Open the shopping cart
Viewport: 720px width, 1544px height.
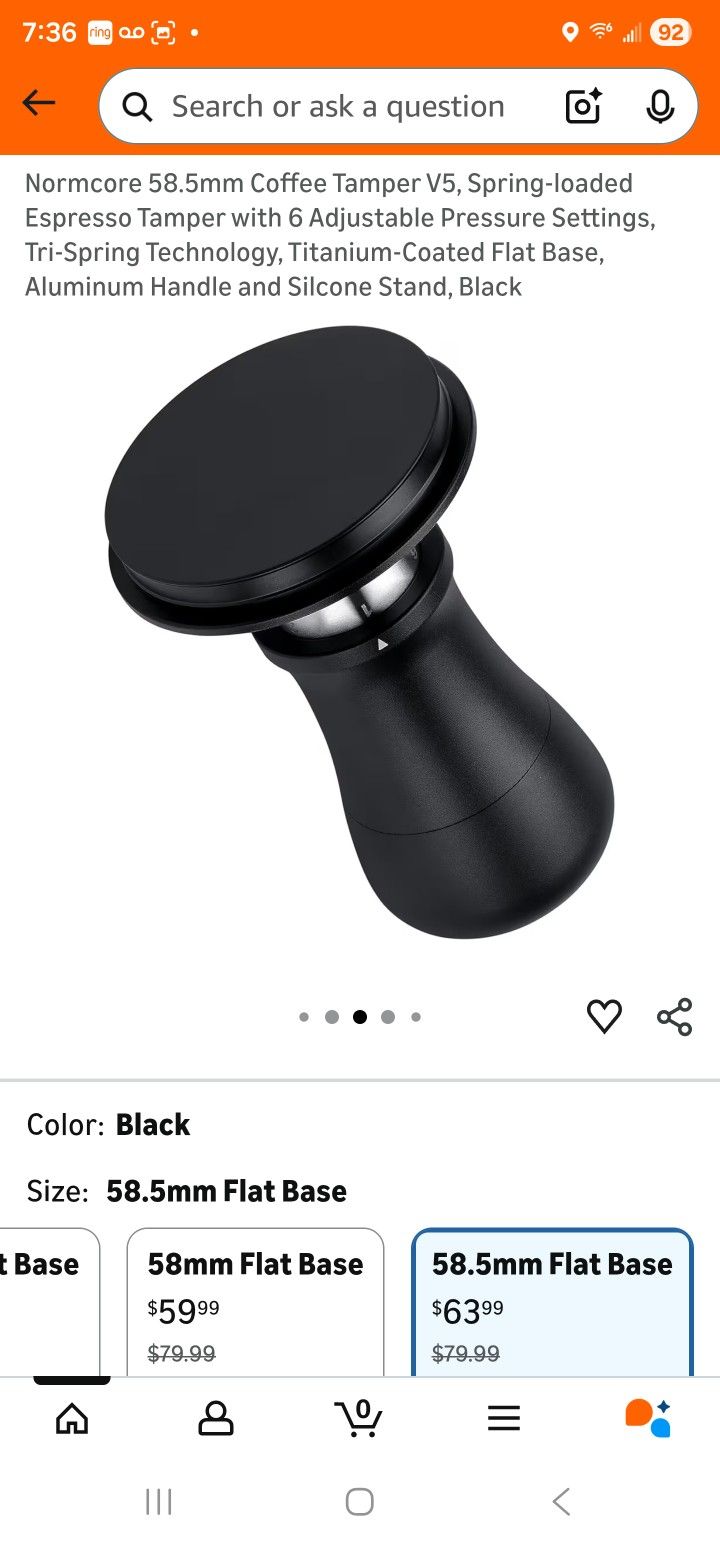click(360, 1418)
